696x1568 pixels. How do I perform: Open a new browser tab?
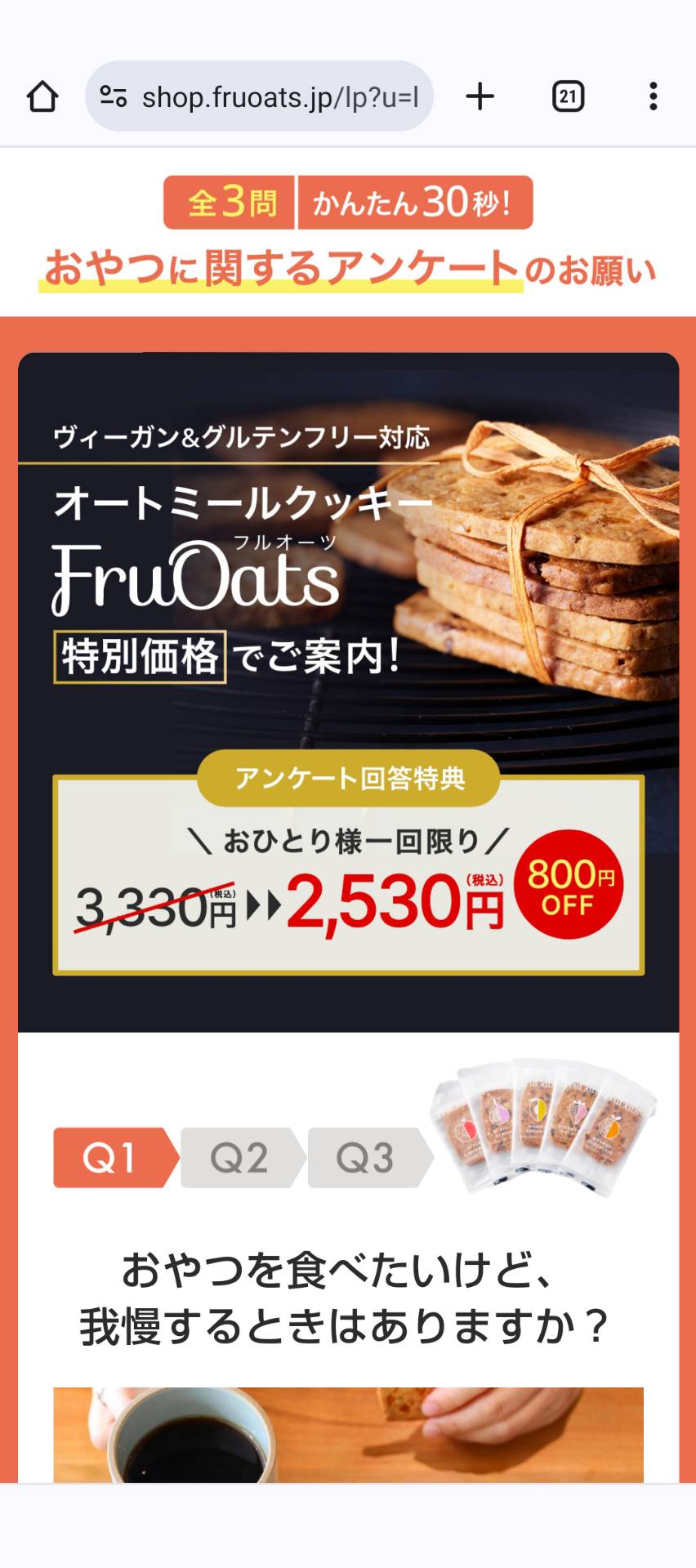coord(480,96)
